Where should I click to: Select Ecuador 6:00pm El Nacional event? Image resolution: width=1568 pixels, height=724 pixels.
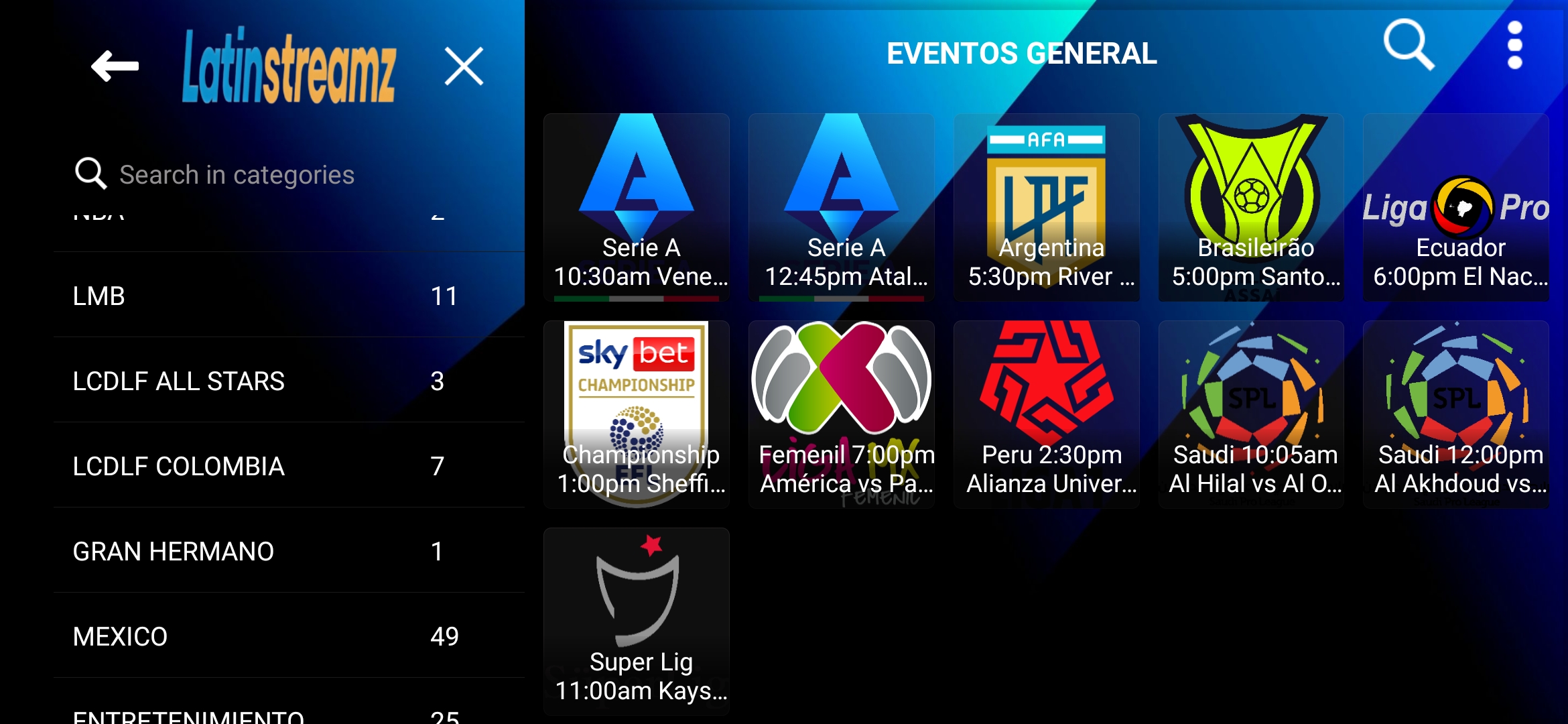(x=1456, y=208)
